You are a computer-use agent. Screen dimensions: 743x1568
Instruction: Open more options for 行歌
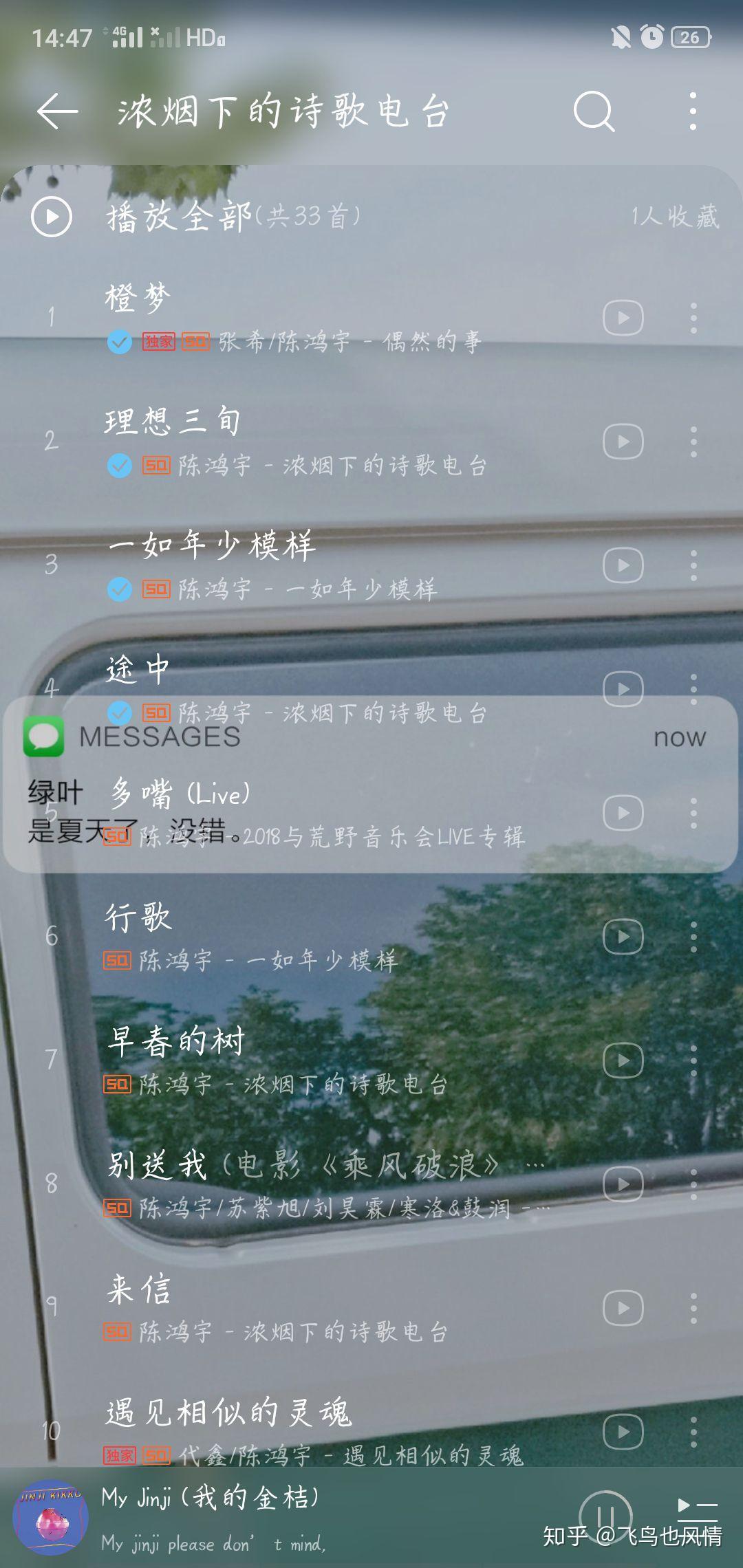tap(693, 937)
